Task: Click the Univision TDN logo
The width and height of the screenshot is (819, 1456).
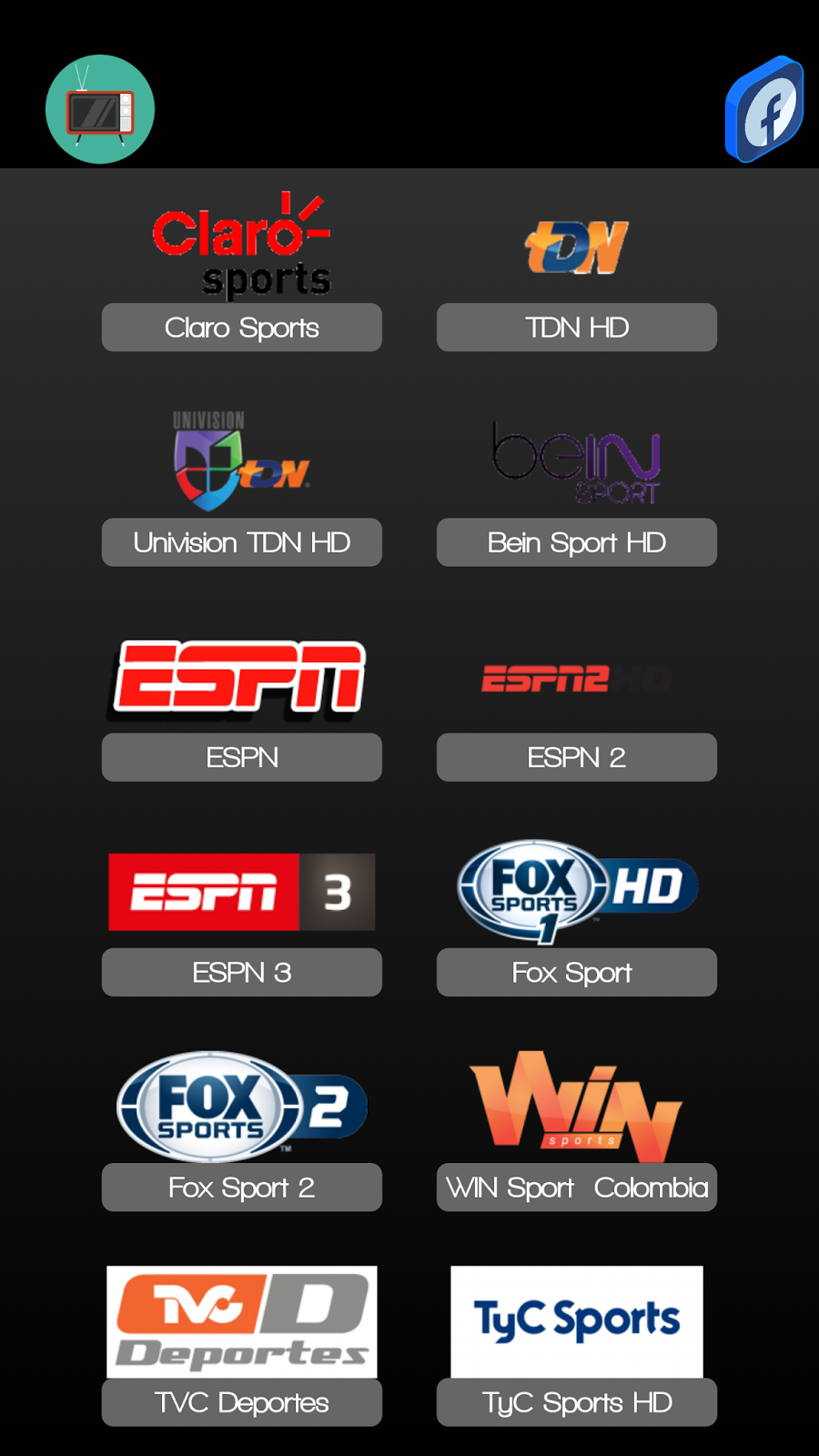Action: point(241,460)
